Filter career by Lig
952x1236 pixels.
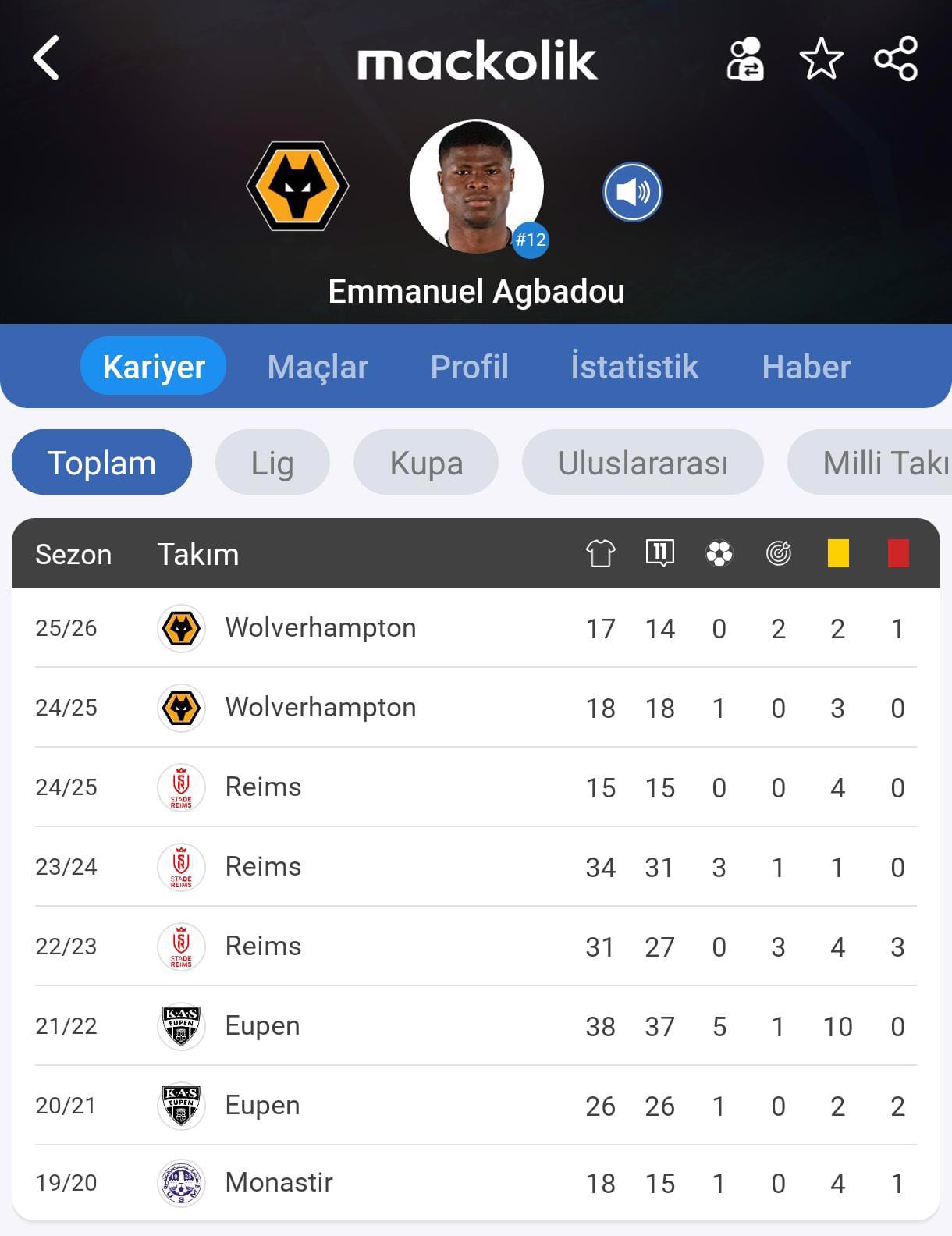[x=272, y=463]
